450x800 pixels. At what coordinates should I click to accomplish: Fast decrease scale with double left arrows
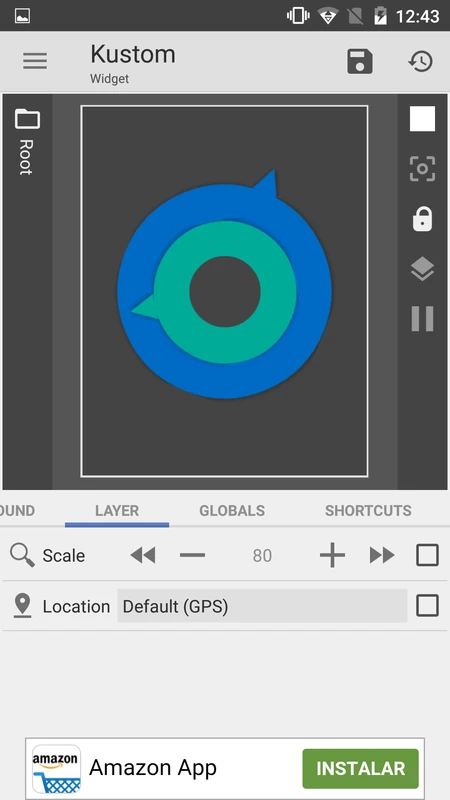click(143, 555)
